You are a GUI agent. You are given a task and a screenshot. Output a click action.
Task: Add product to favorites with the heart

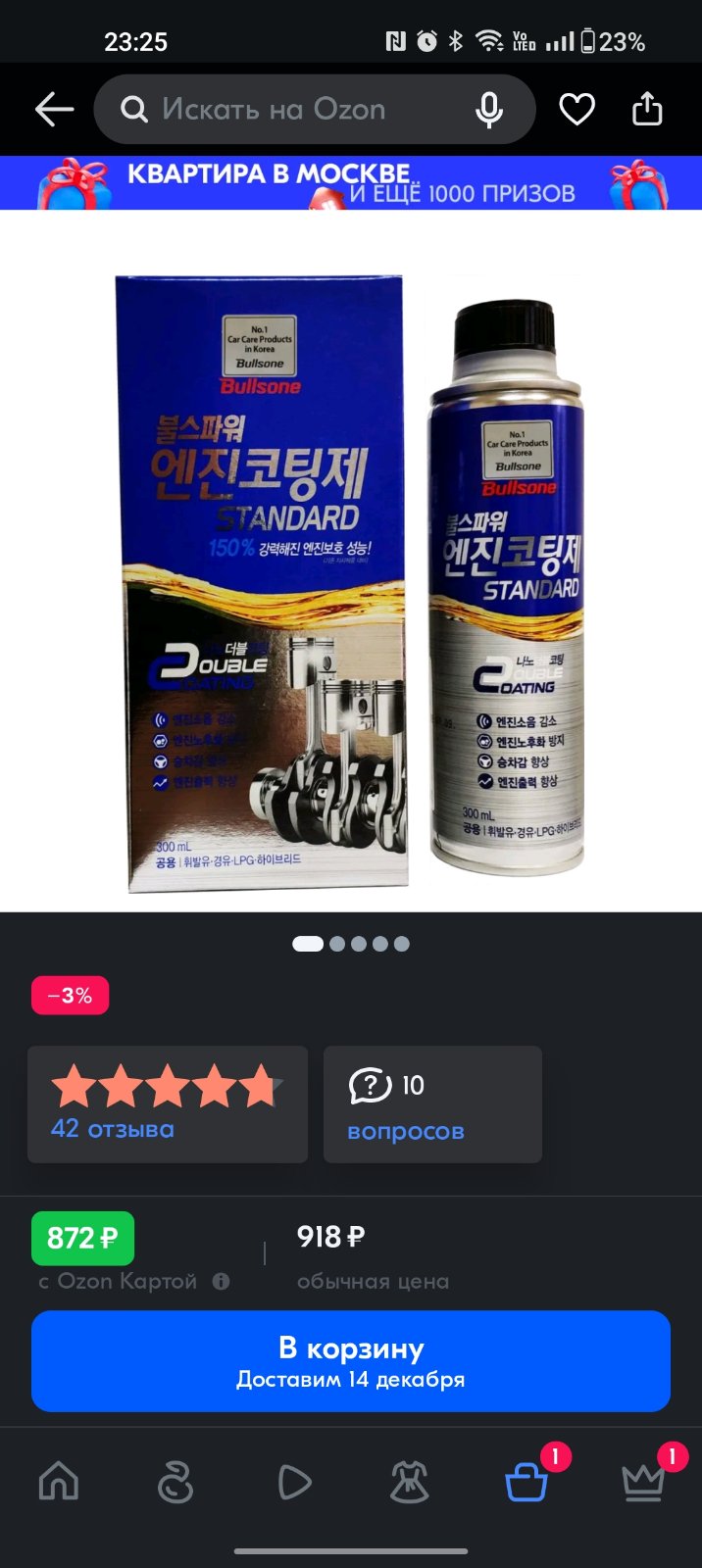pyautogui.click(x=577, y=109)
